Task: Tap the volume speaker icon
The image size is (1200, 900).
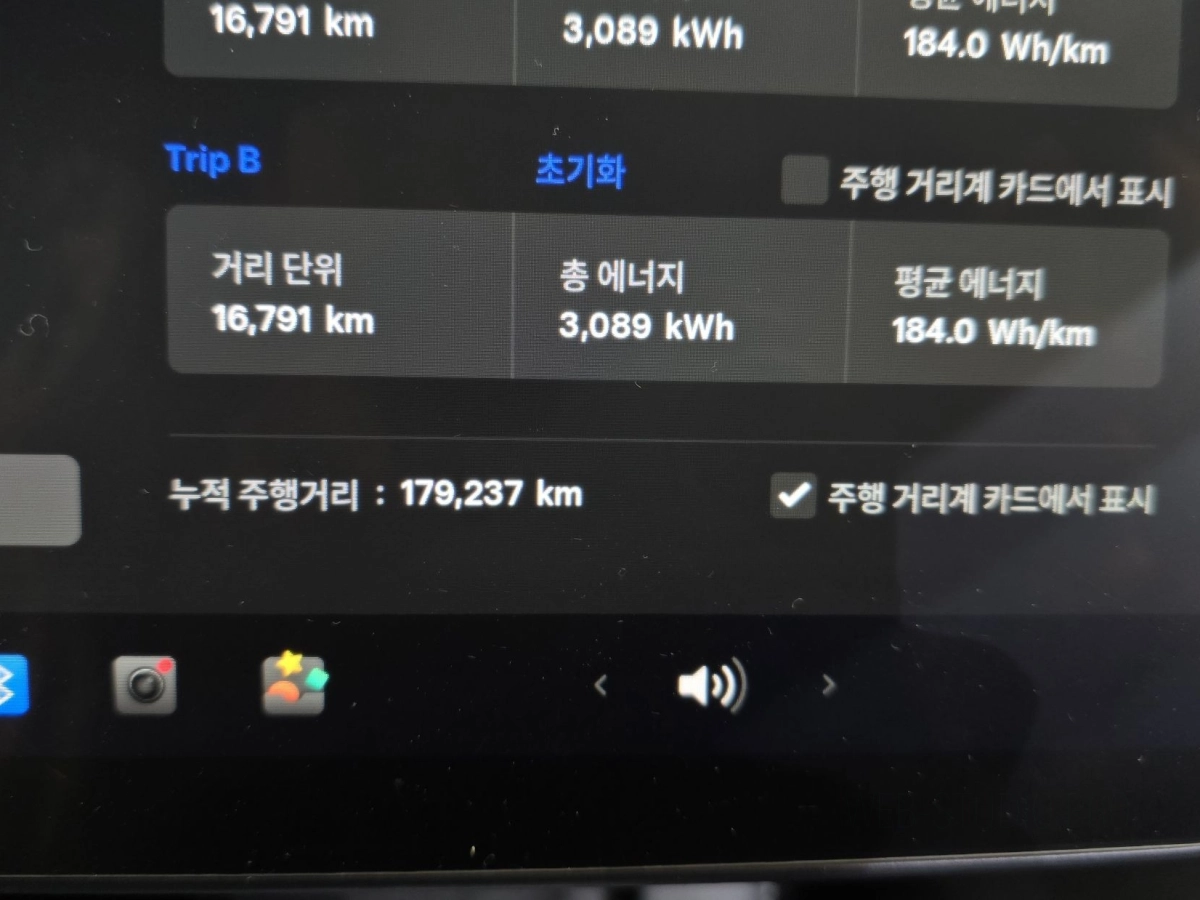Action: point(711,687)
